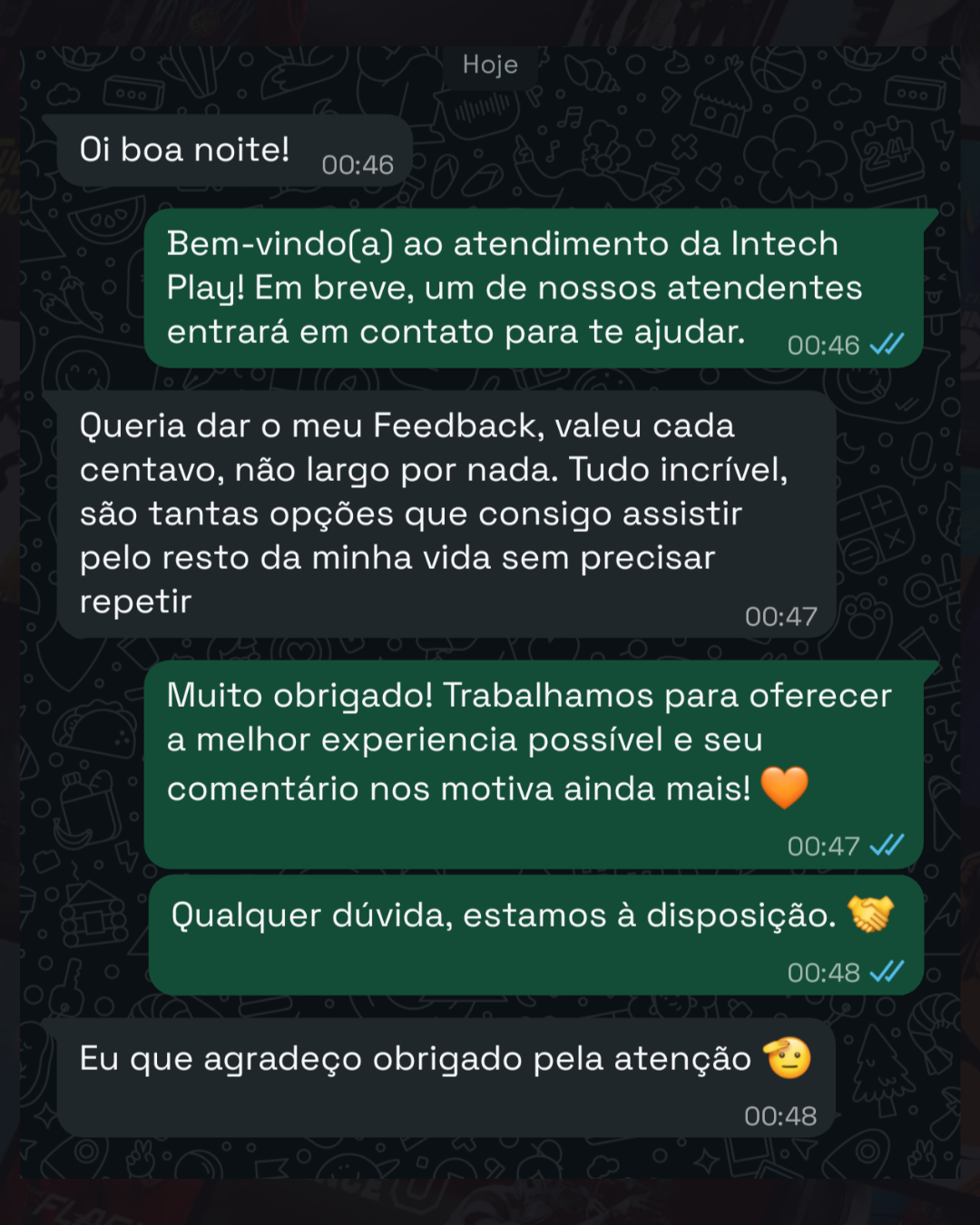Click the blue double check marks at 00:47
Image resolution: width=980 pixels, height=1225 pixels.
(x=887, y=845)
